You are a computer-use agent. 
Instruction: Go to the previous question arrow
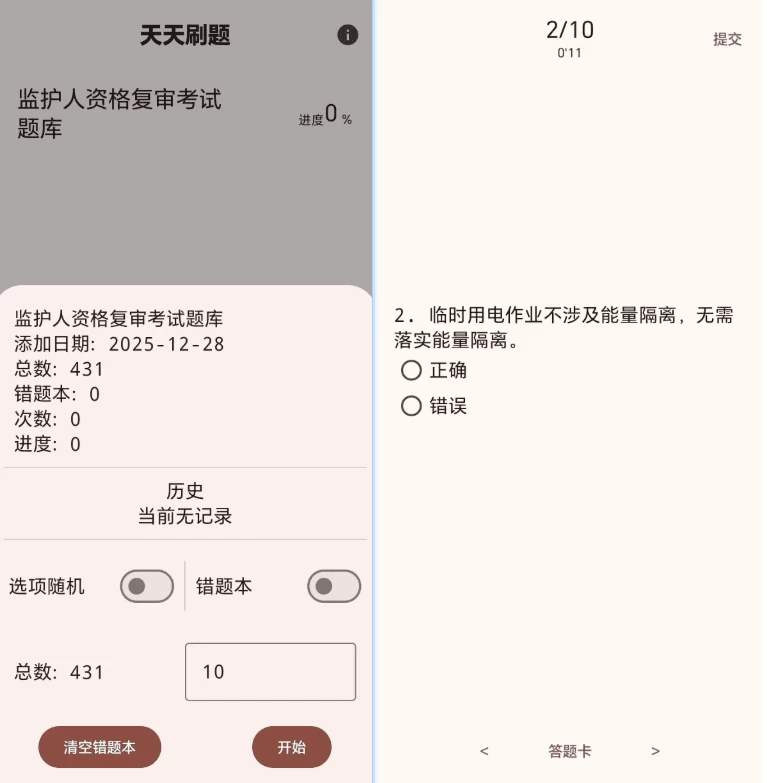coord(484,751)
